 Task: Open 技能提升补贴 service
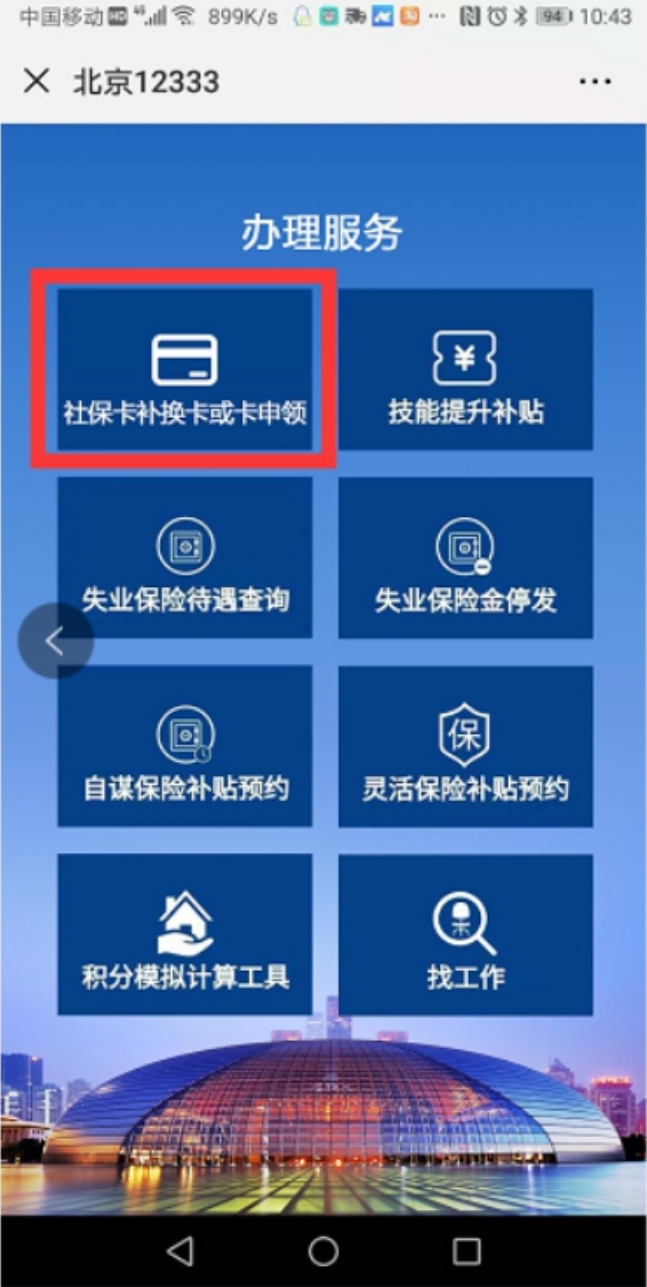coord(465,370)
